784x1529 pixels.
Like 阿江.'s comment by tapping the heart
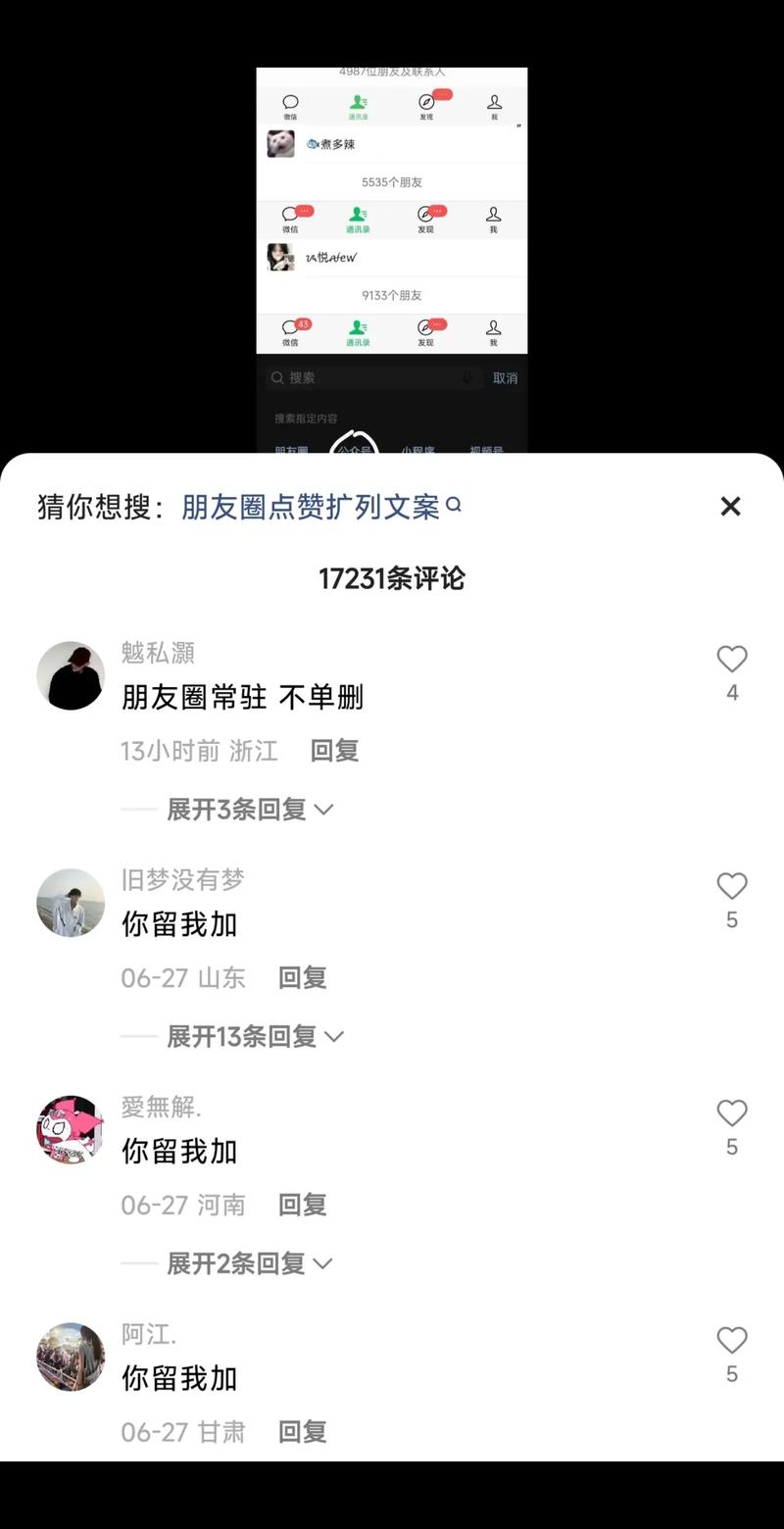coord(732,1339)
